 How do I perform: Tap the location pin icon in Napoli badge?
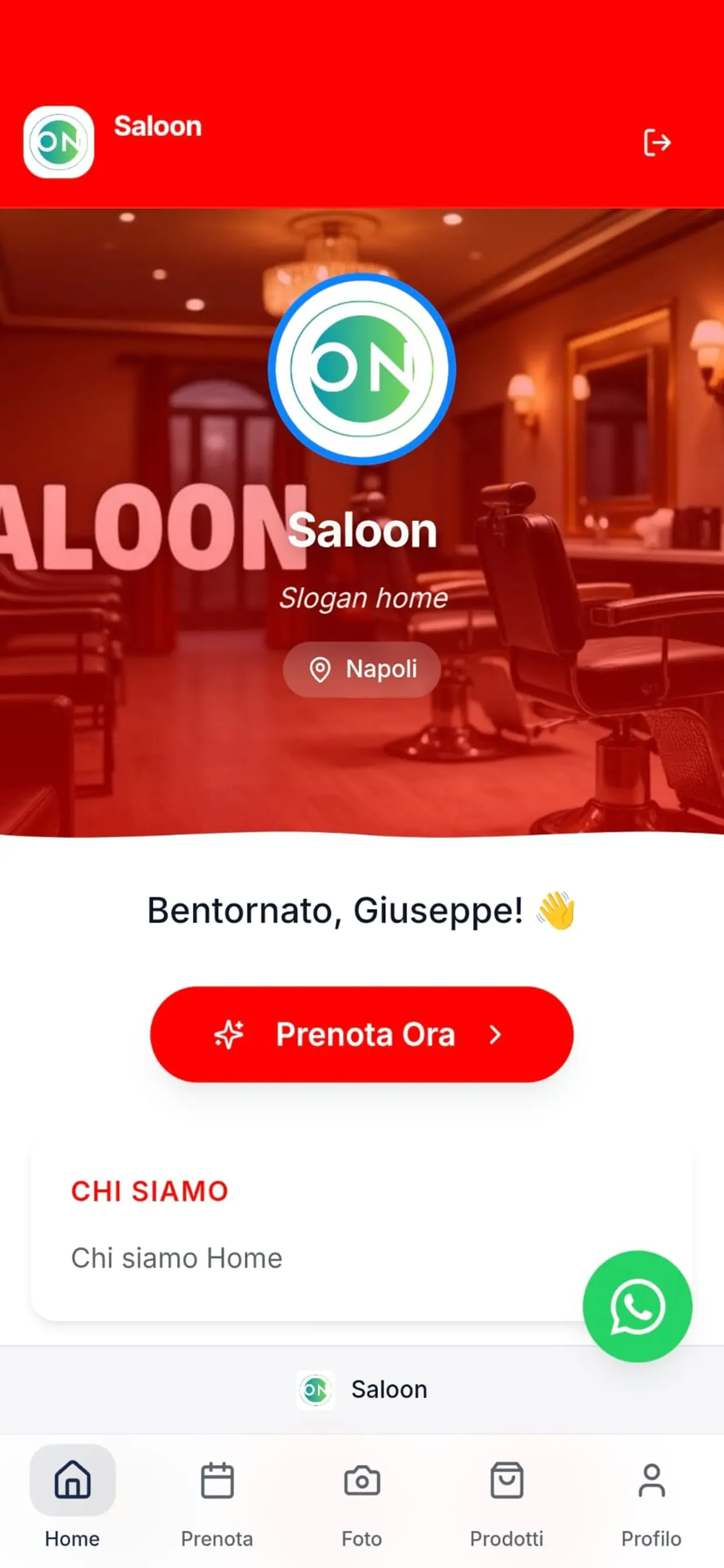[319, 668]
